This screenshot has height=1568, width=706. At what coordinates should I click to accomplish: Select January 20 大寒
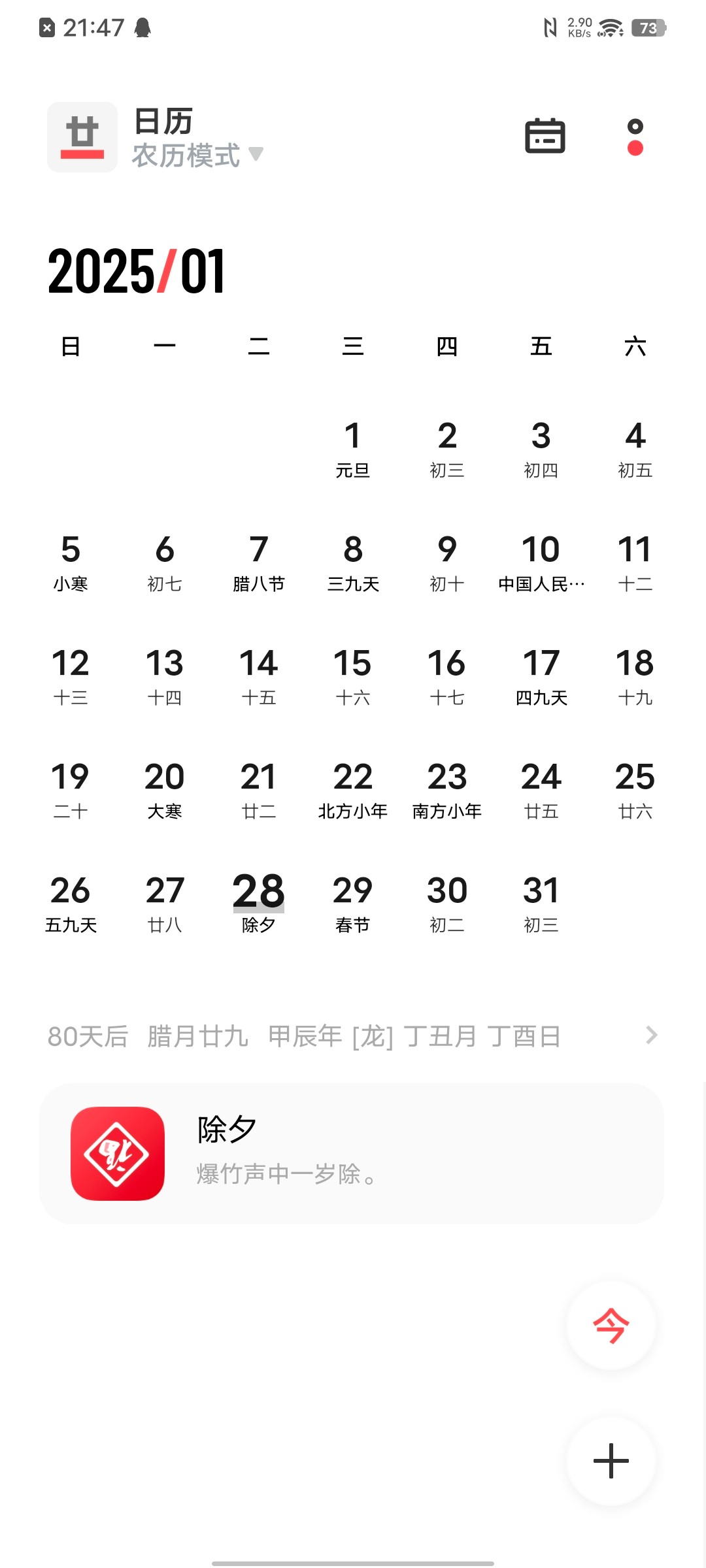[165, 789]
